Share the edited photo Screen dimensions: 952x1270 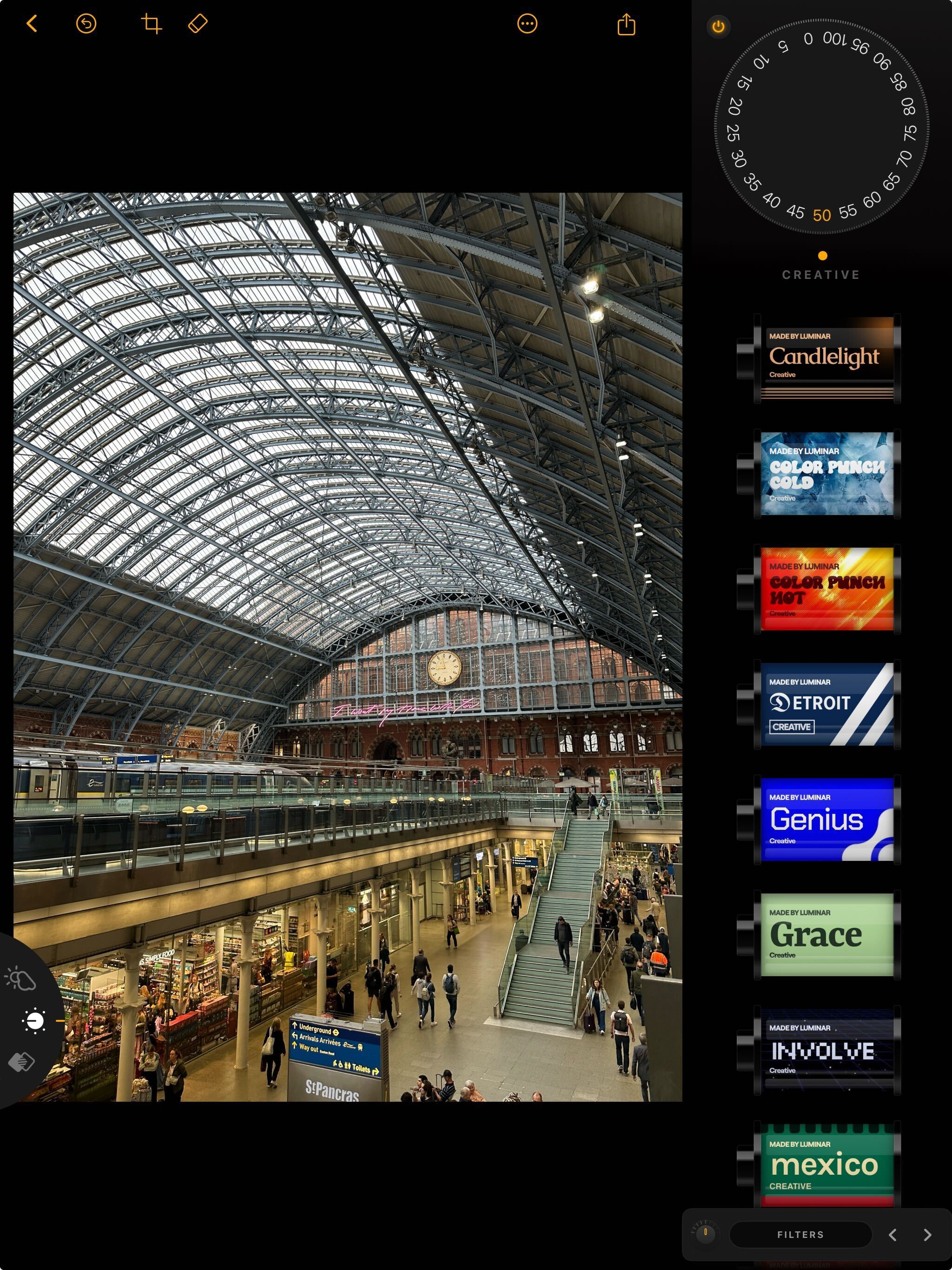point(626,25)
